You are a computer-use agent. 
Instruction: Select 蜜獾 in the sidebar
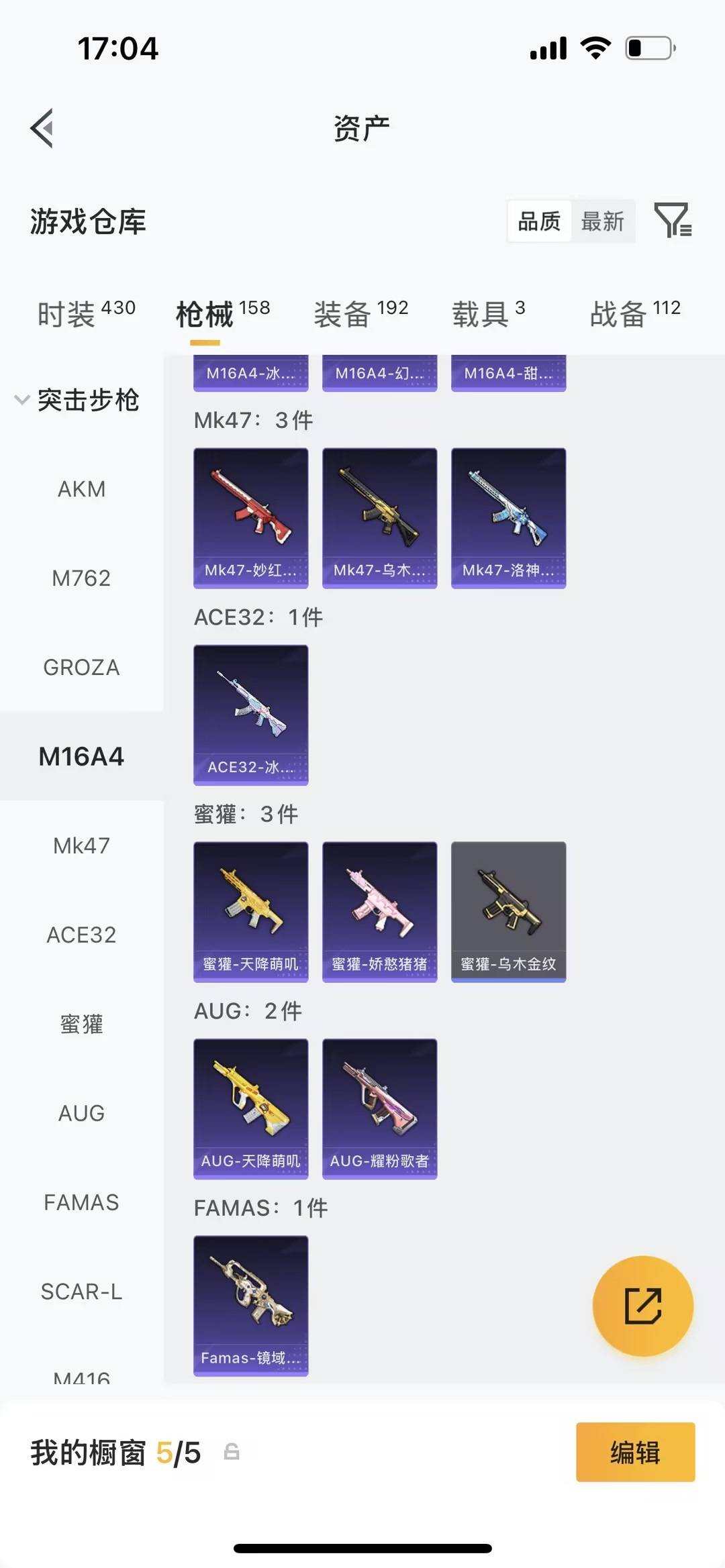(x=81, y=1024)
